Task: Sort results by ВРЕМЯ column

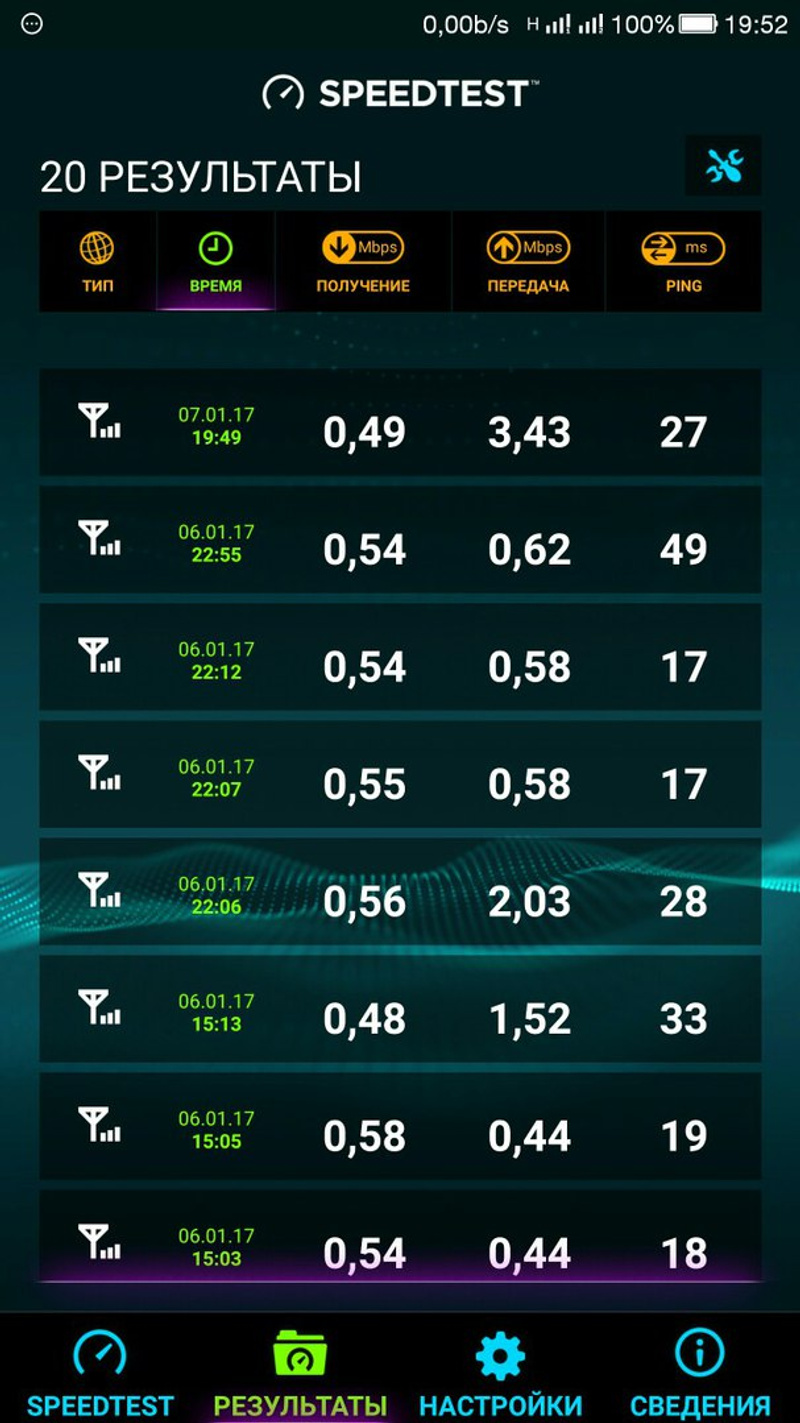Action: (216, 262)
